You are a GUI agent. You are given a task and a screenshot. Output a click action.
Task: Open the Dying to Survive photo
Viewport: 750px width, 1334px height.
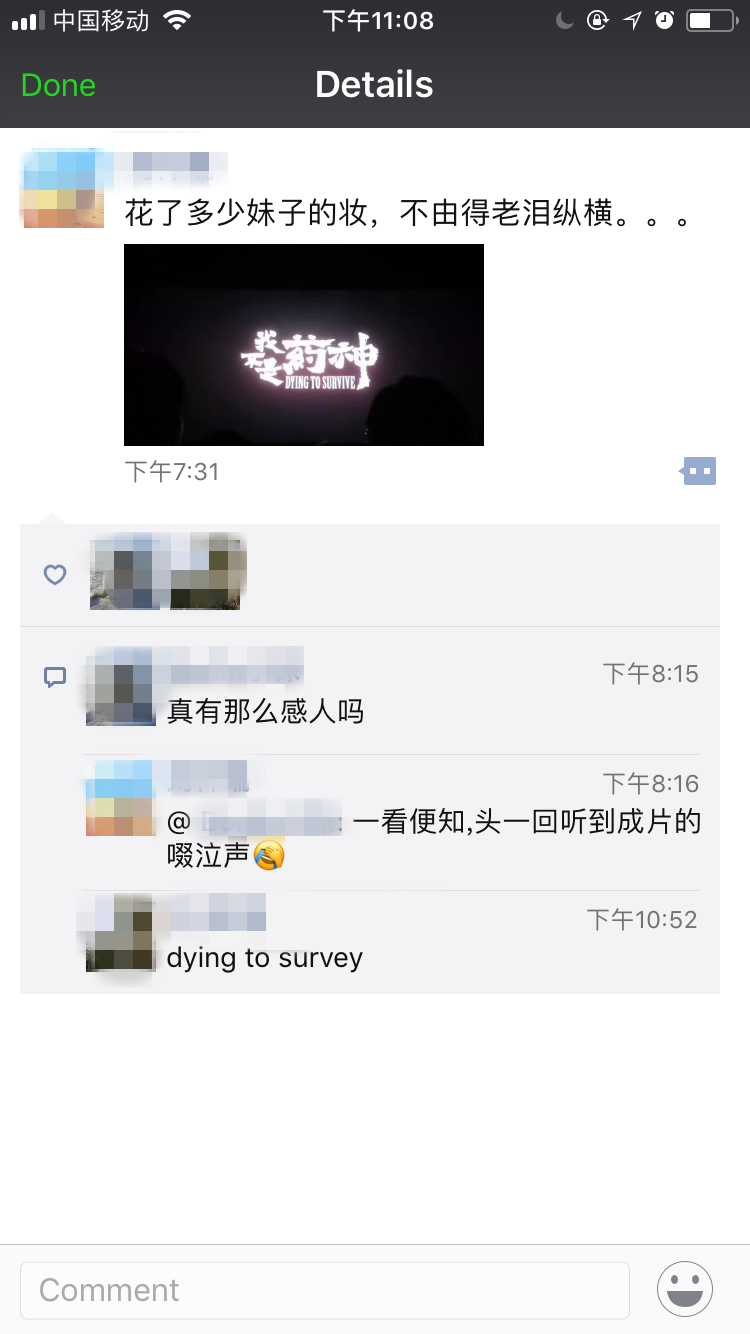304,345
